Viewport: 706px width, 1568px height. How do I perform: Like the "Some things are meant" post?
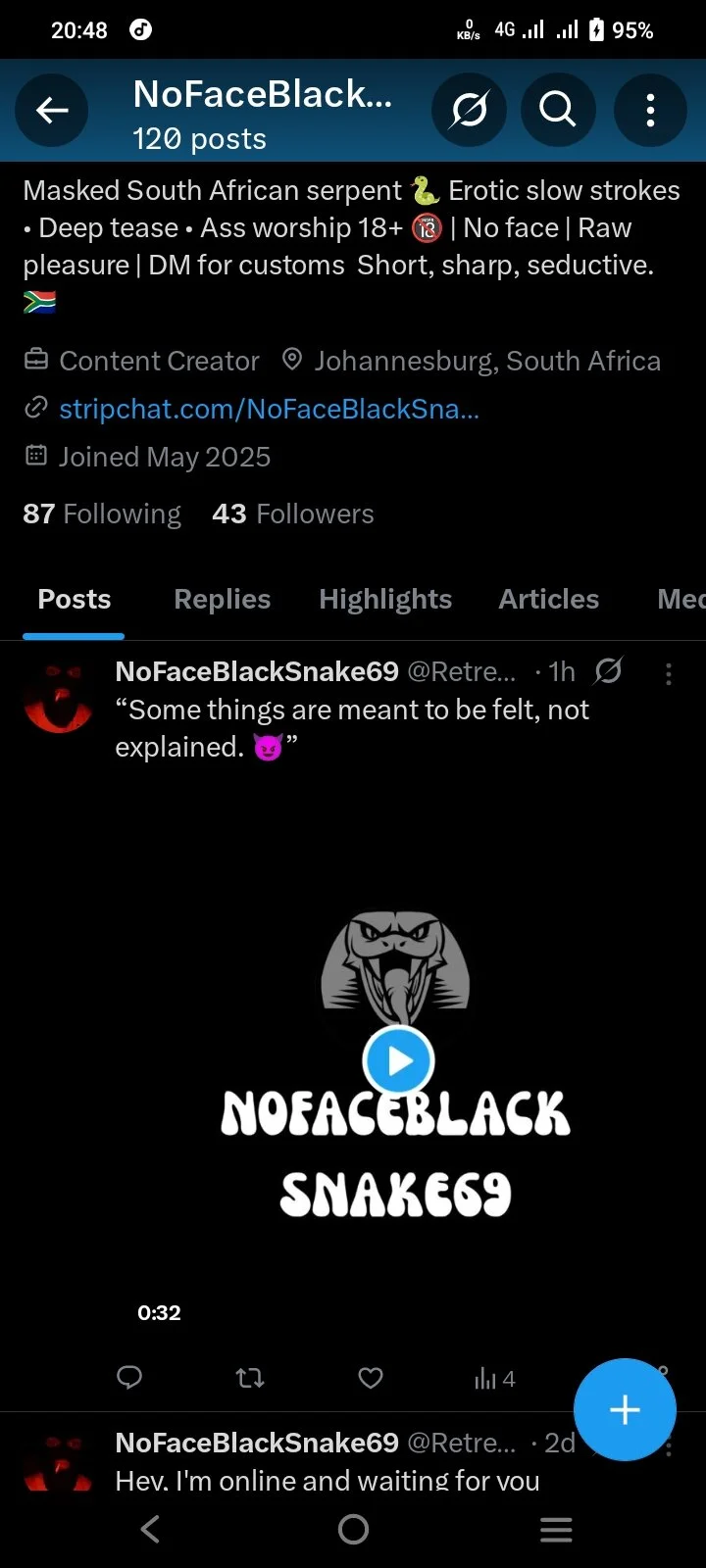pyautogui.click(x=371, y=1378)
